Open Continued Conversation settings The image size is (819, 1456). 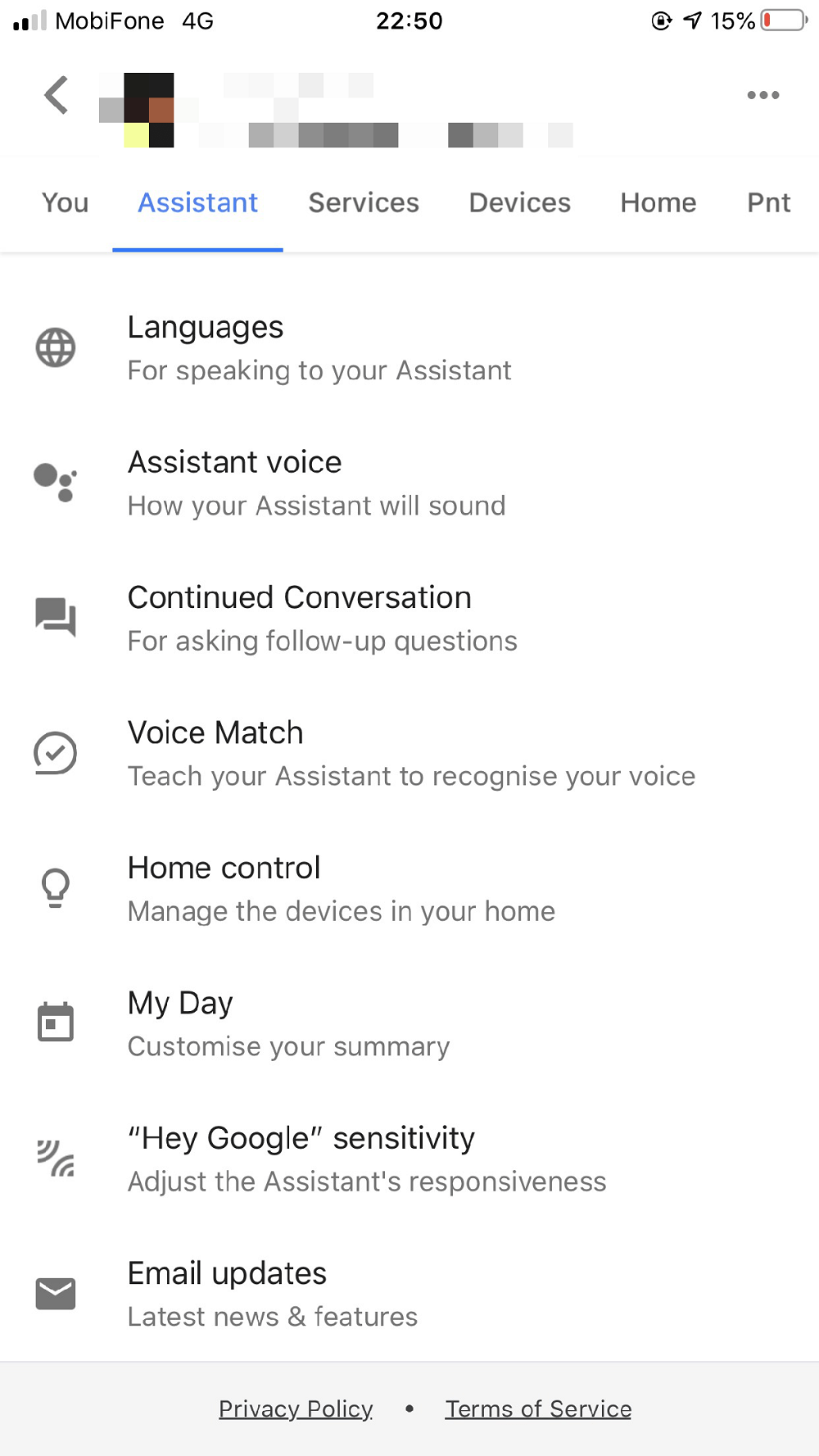[x=322, y=619]
